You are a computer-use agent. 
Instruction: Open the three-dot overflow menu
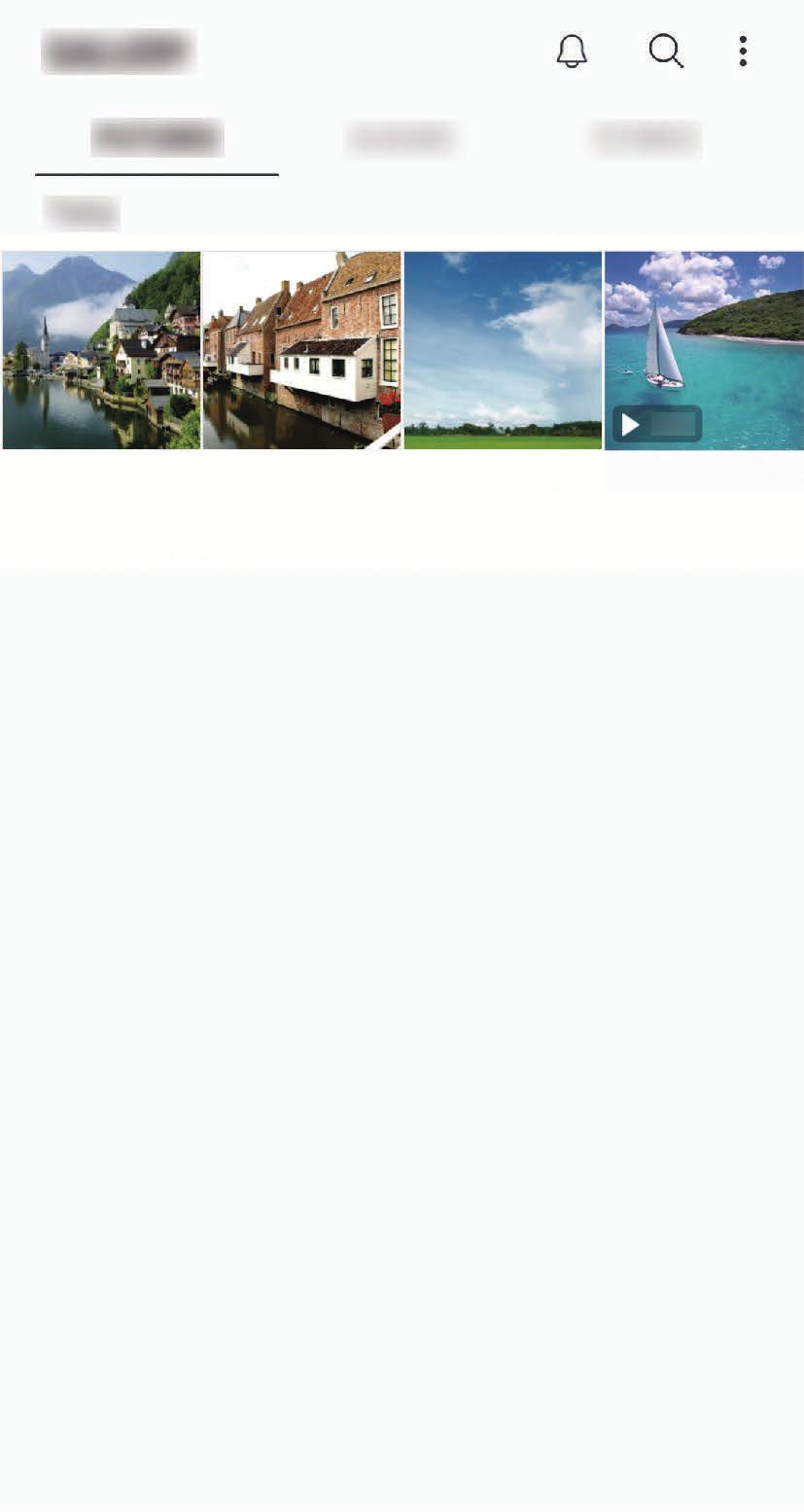[x=743, y=52]
